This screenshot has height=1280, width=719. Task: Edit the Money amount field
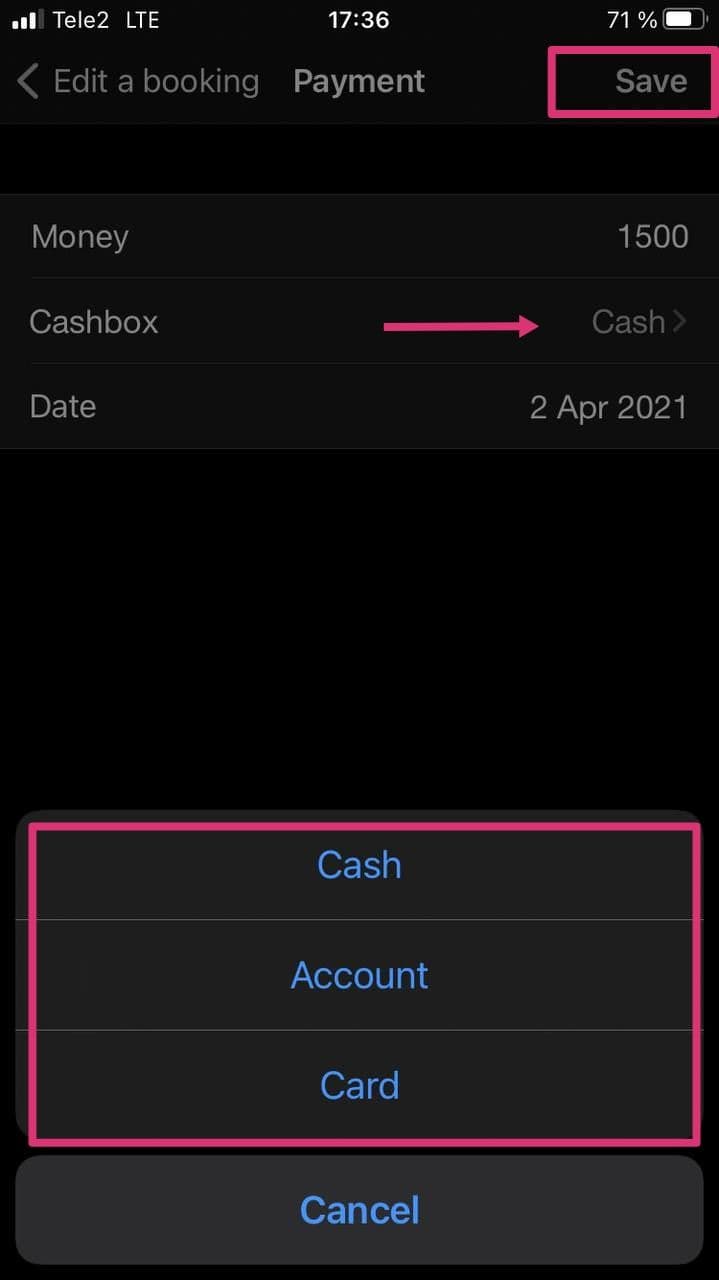[360, 237]
